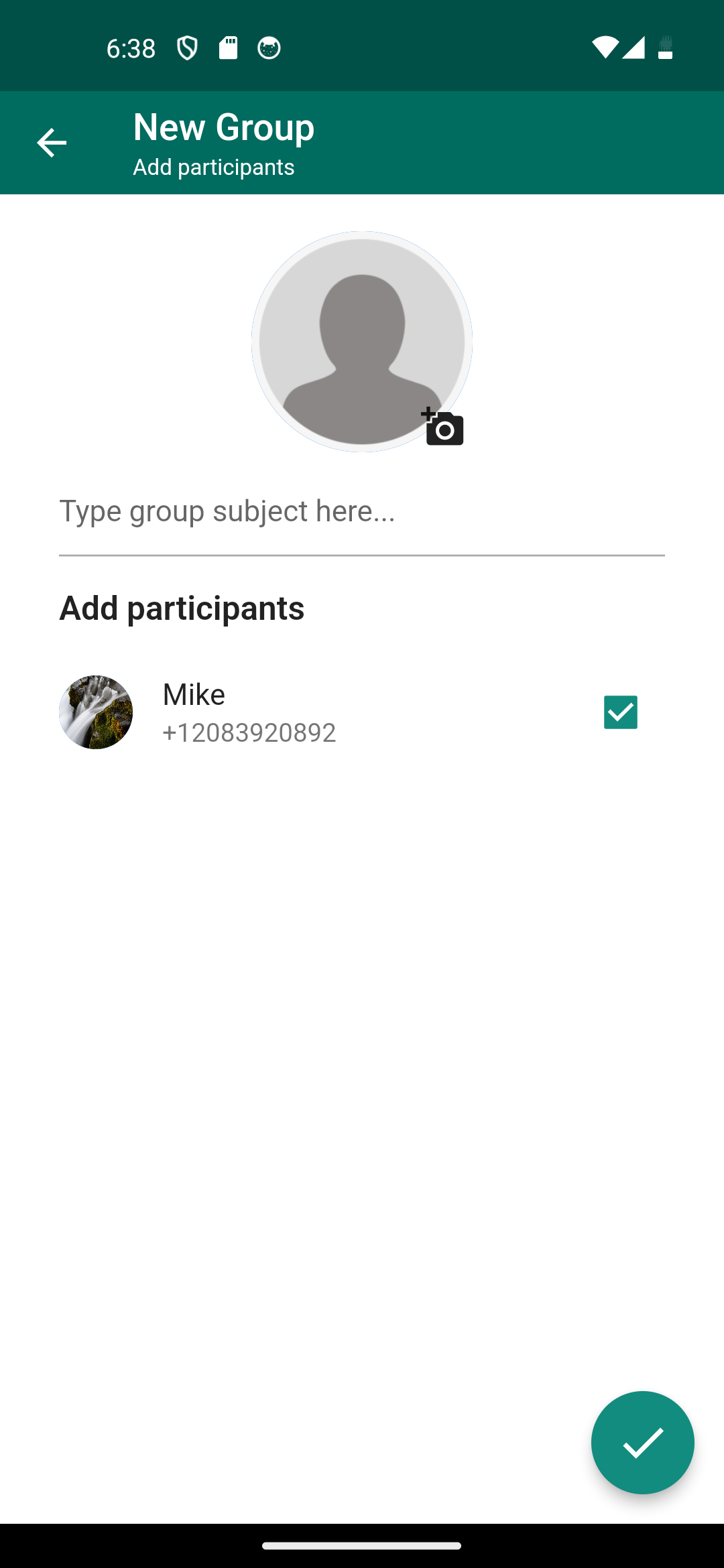
Task: Confirm group creation with the checkmark button
Action: pos(642,1443)
